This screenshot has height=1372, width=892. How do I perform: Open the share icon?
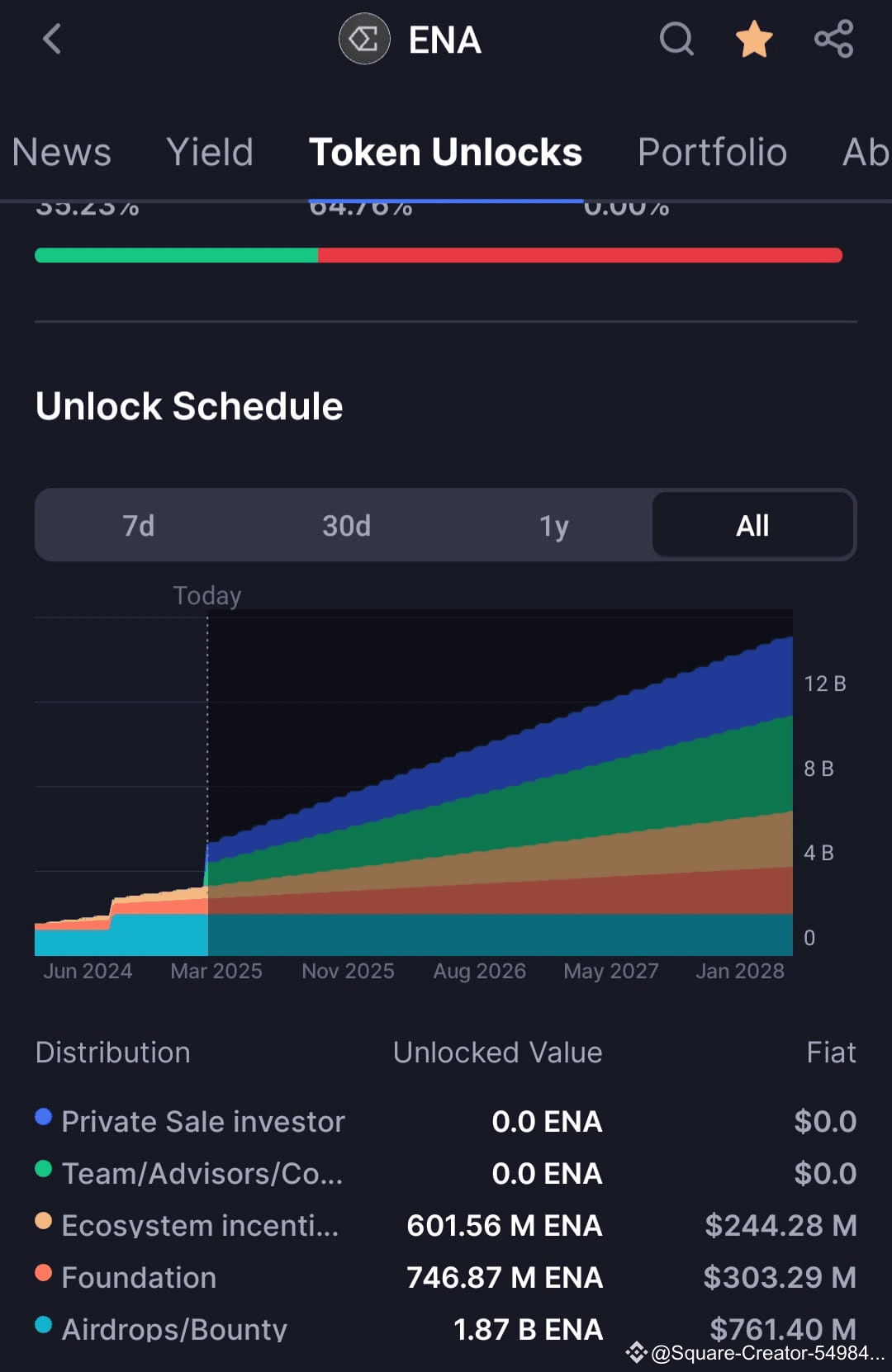(x=833, y=39)
